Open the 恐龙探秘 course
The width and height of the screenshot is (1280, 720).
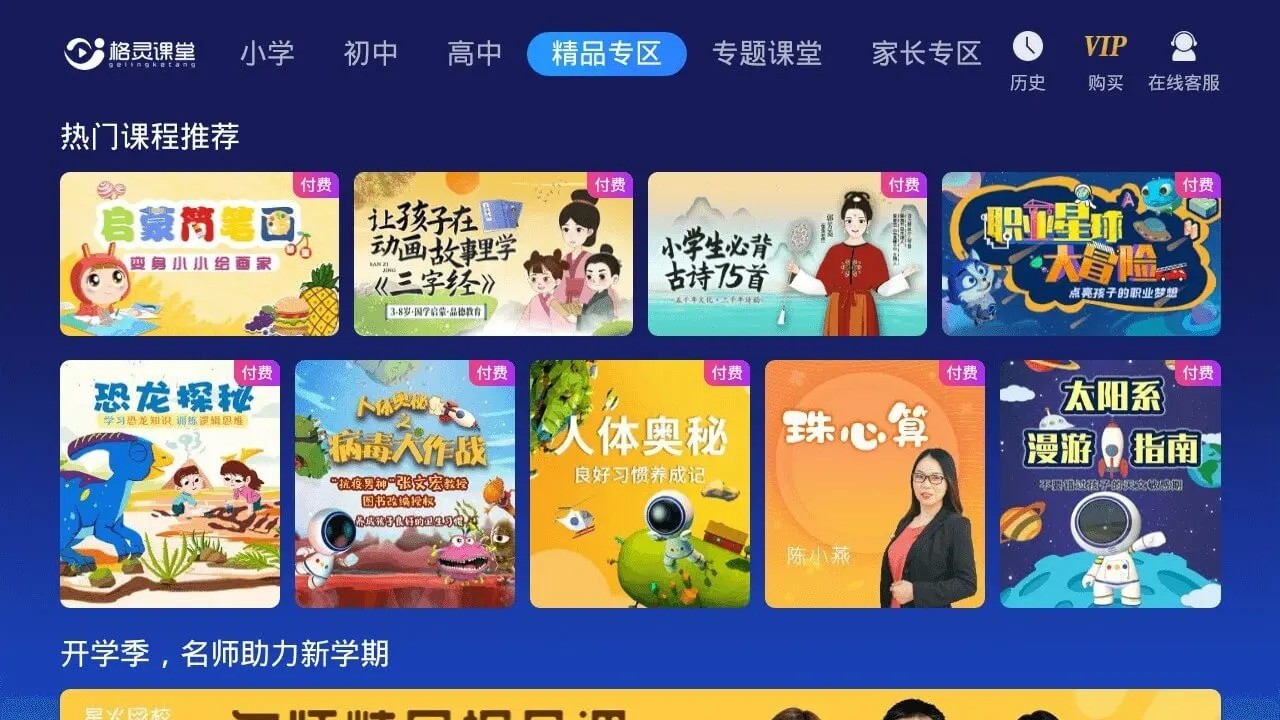170,484
